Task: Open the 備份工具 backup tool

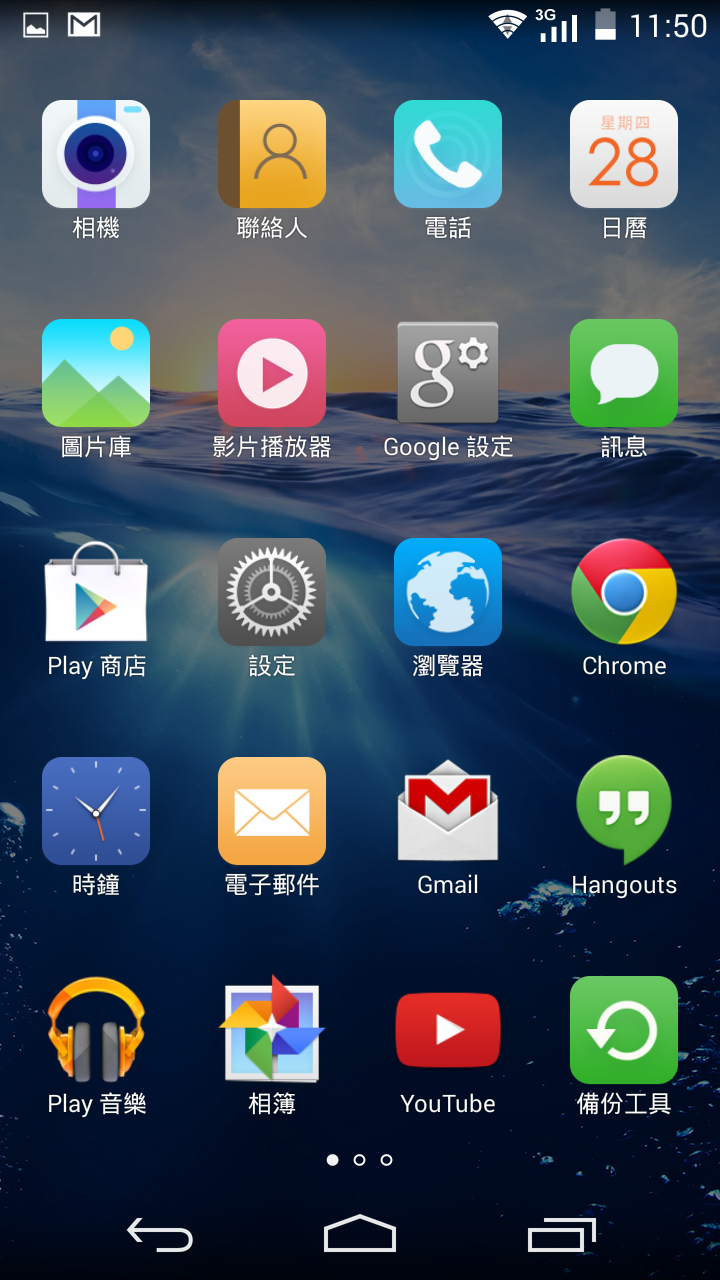Action: pyautogui.click(x=624, y=1030)
